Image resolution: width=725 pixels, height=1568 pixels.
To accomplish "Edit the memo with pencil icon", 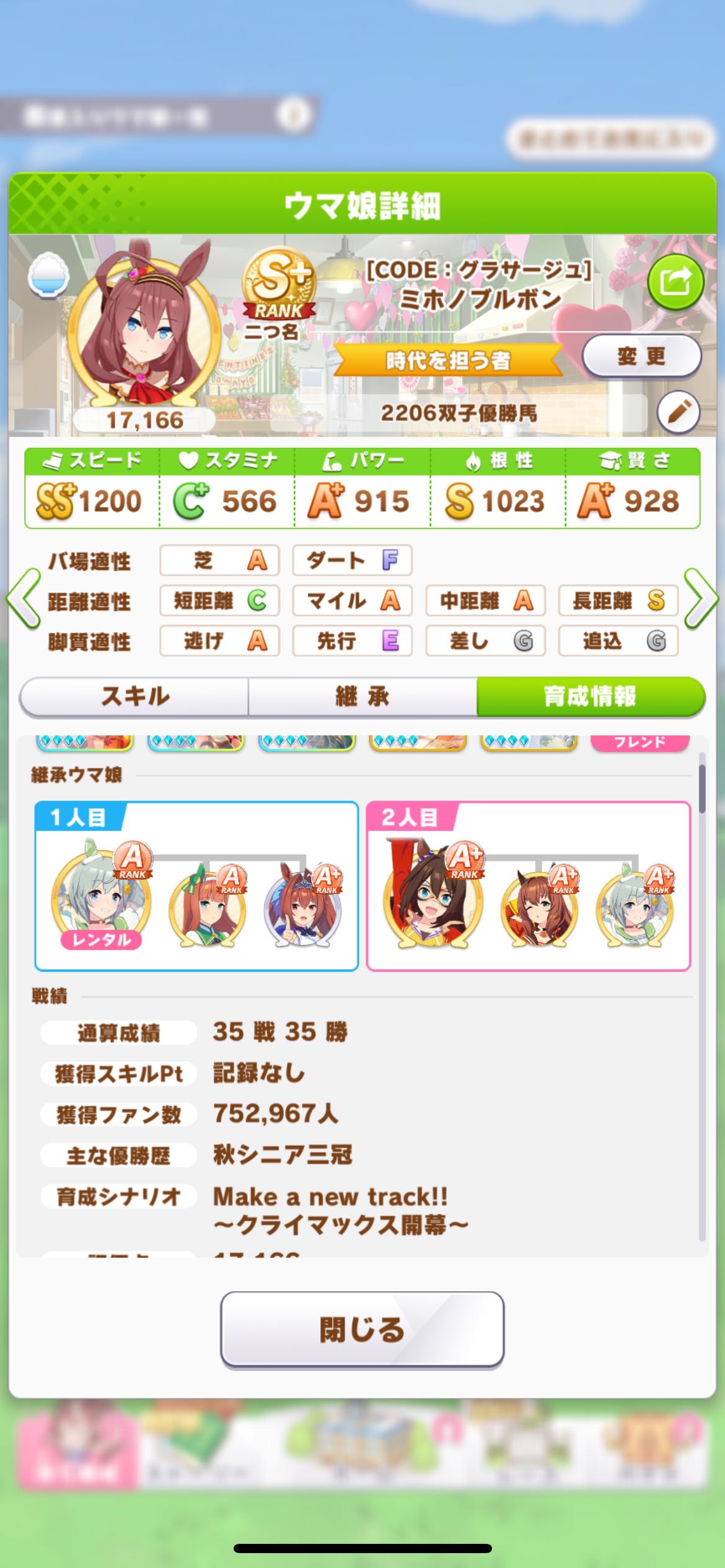I will click(x=678, y=412).
